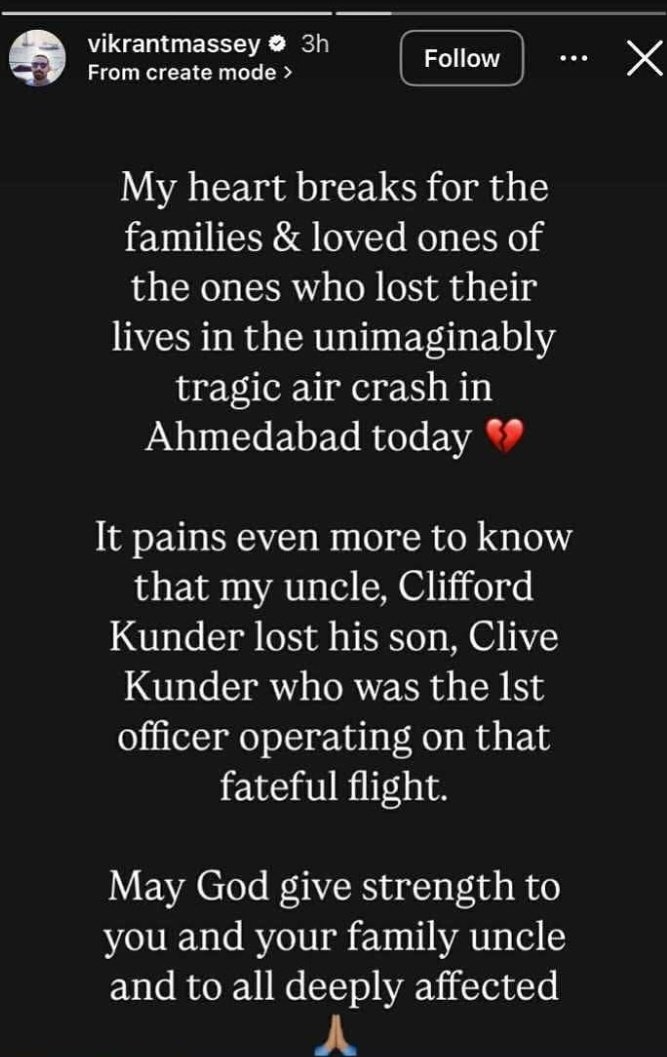667x1057 pixels.
Task: Open vikrantmassey's profile picture
Action: [38, 59]
